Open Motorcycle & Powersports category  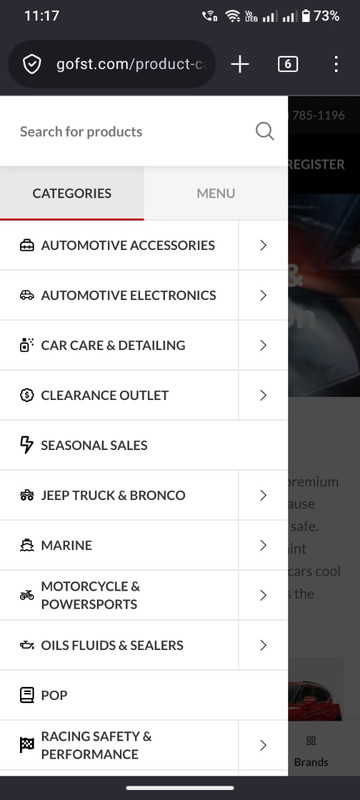[119, 595]
